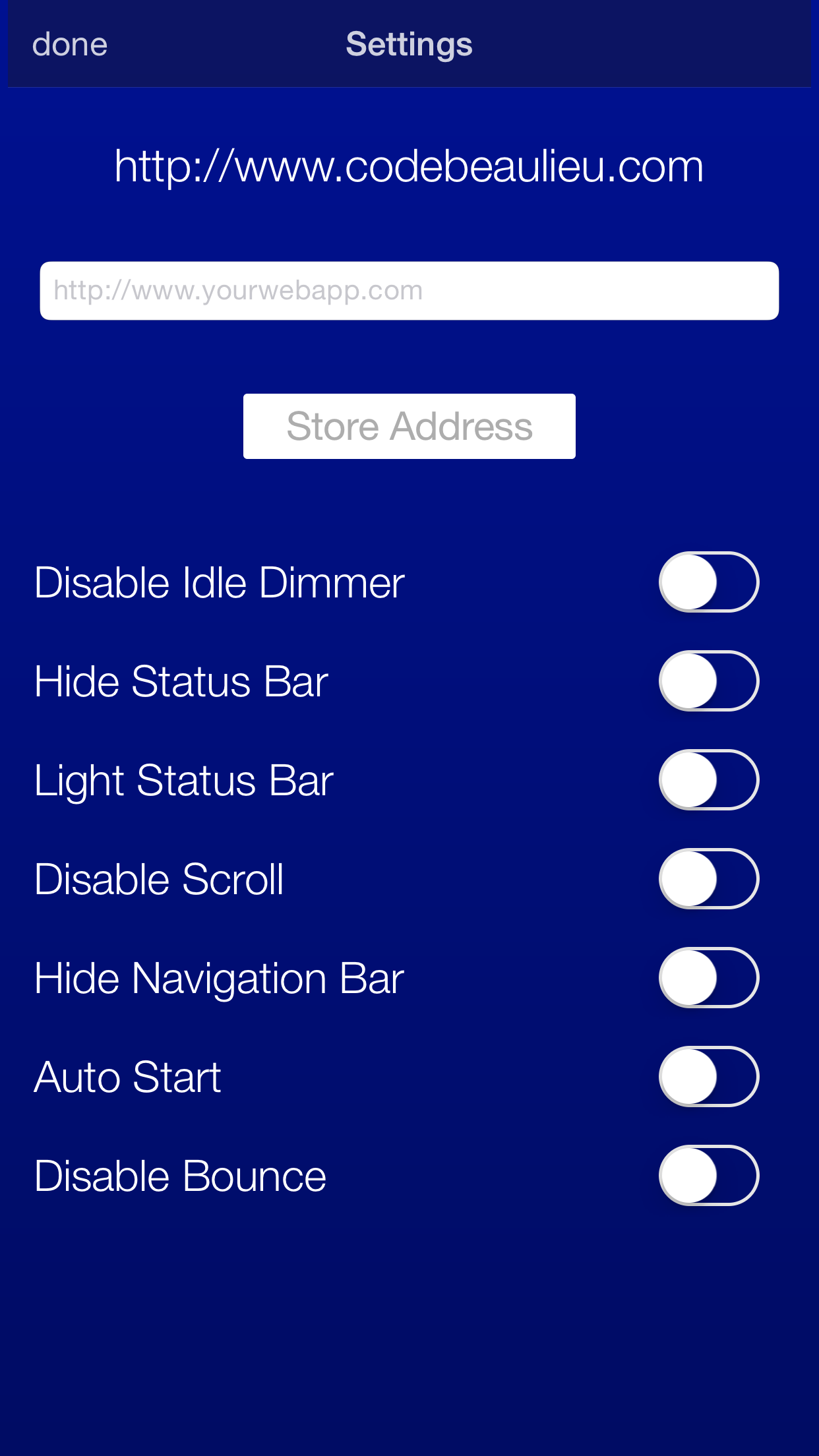The image size is (819, 1456).
Task: Enable Auto Start
Action: click(x=709, y=1077)
